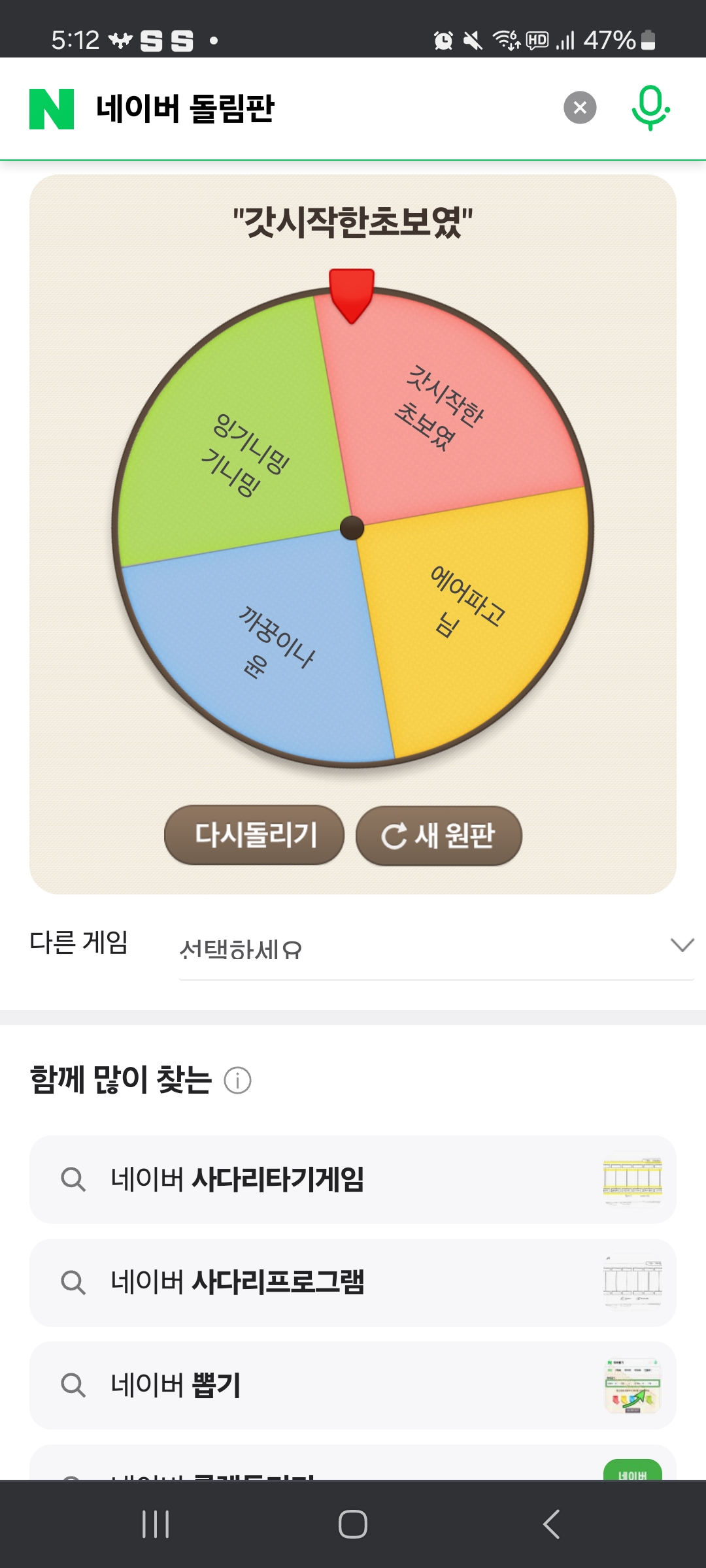Viewport: 706px width, 1568px height.
Task: Create a new wheel with 새 원판
Action: pos(439,836)
